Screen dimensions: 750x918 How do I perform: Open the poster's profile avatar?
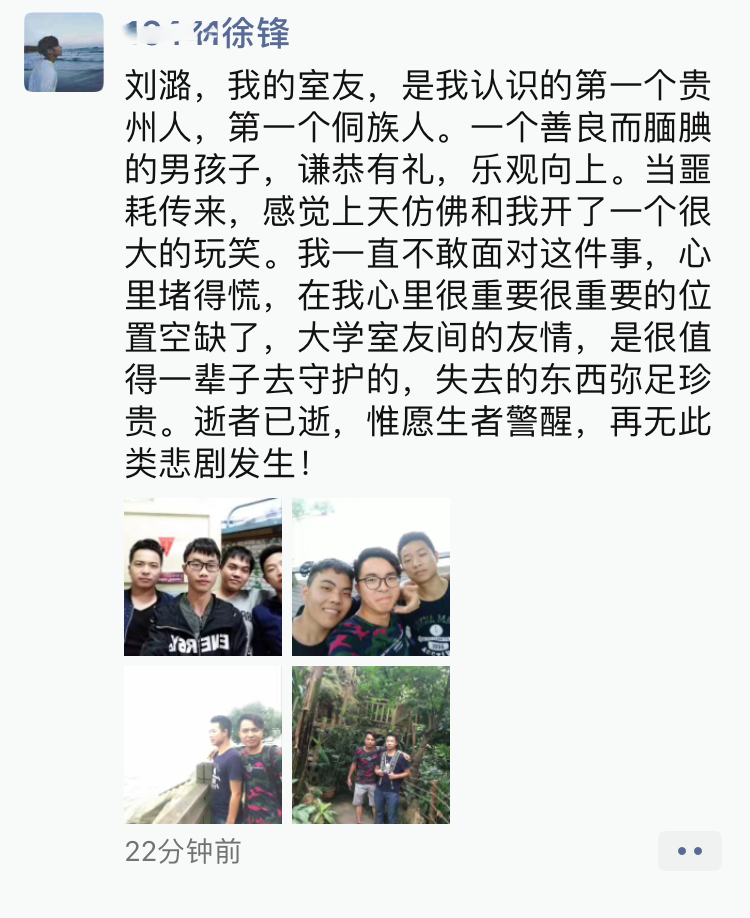64,52
